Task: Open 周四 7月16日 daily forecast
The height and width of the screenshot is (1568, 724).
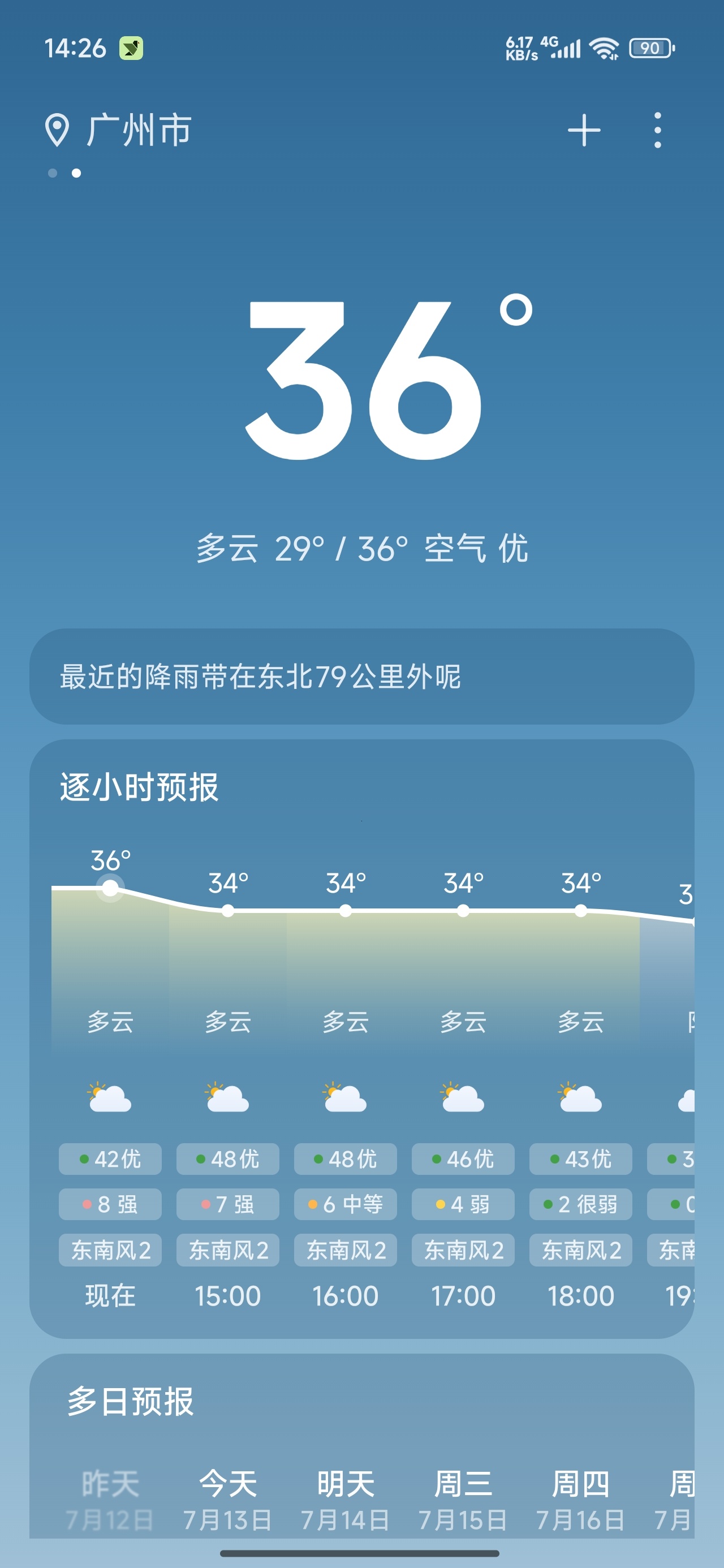Action: (x=580, y=1501)
